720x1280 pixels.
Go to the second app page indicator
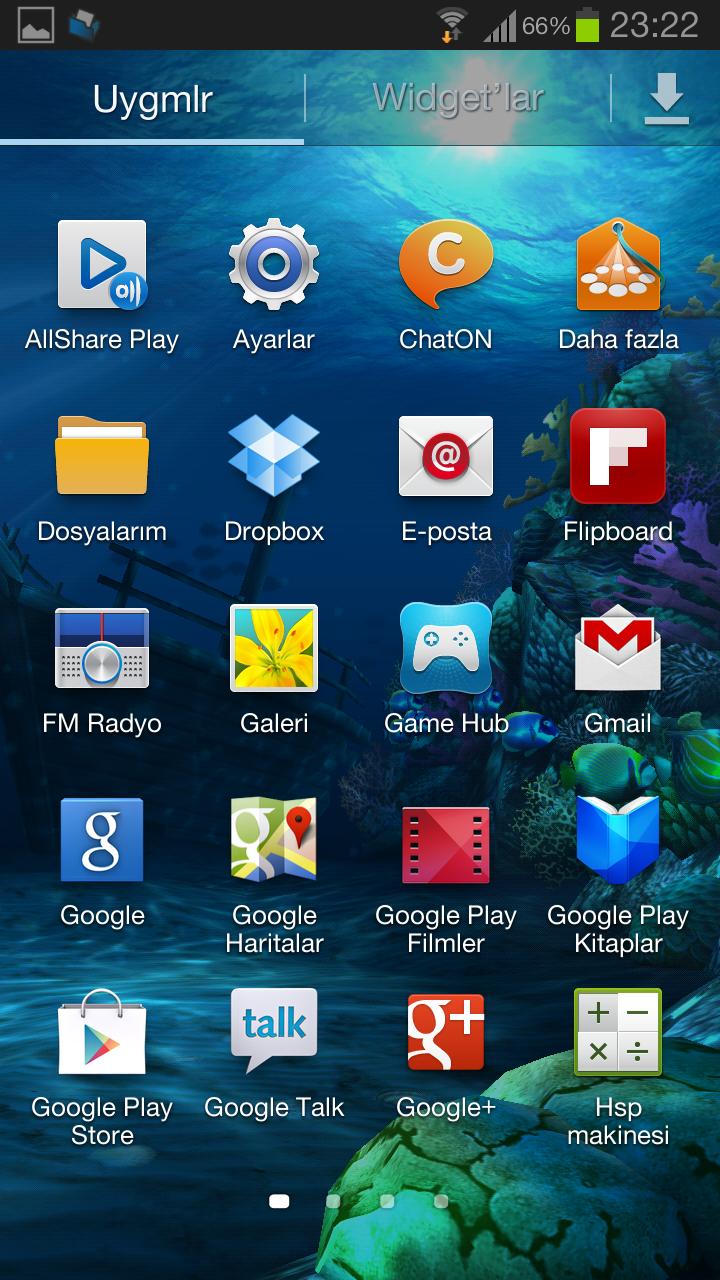pyautogui.click(x=333, y=1201)
